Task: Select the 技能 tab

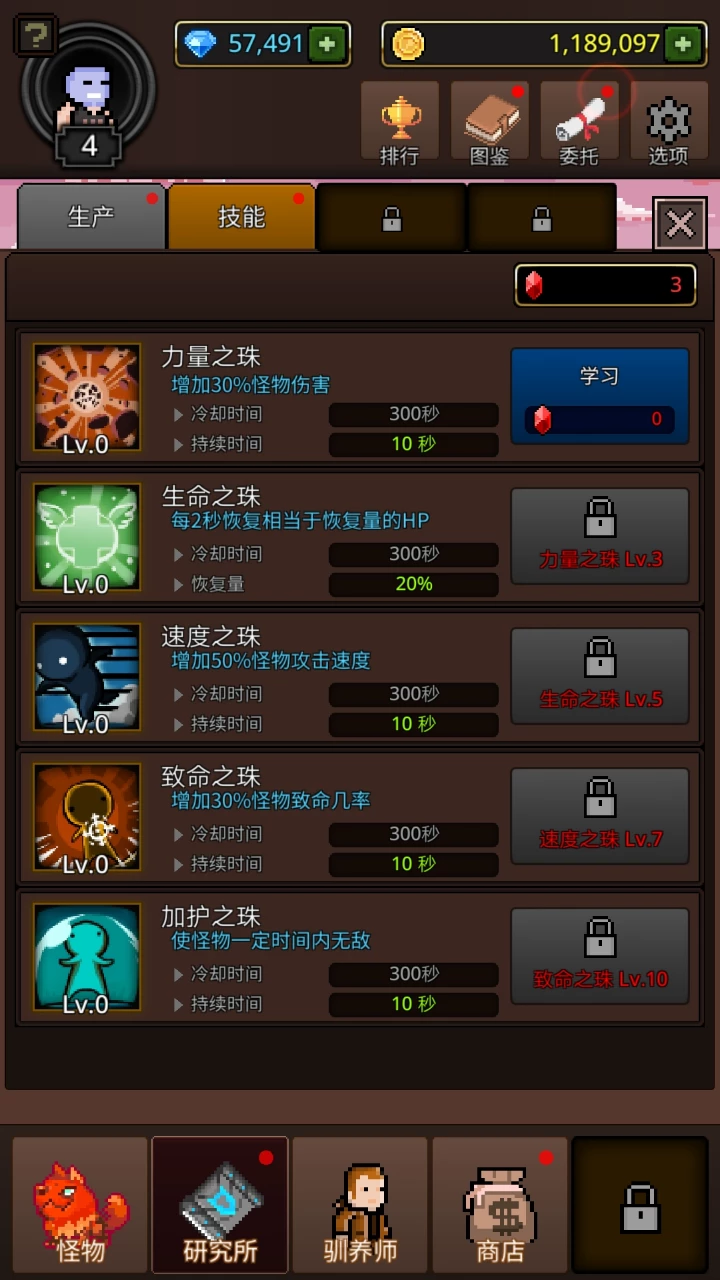Action: tap(241, 217)
